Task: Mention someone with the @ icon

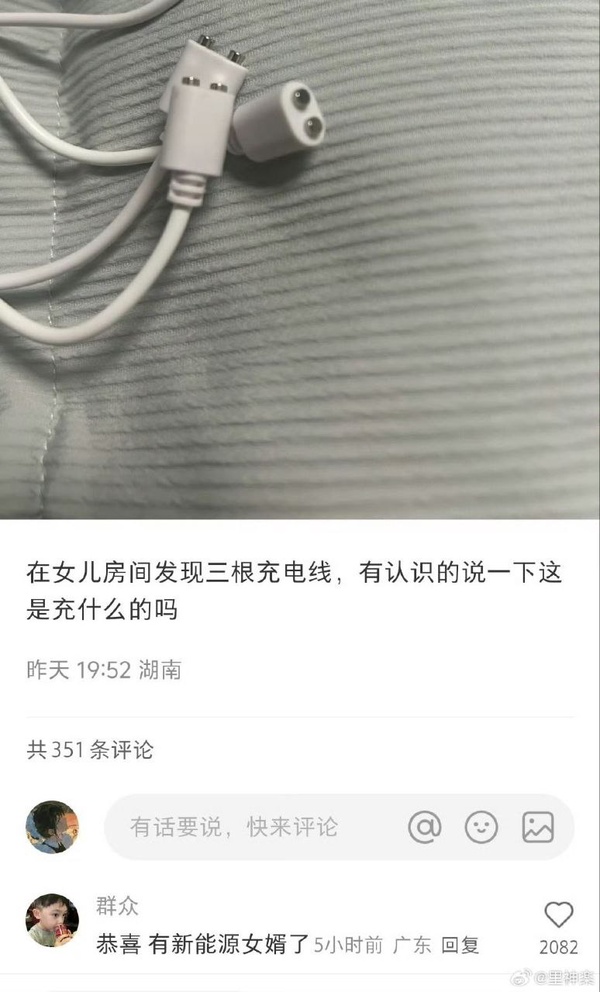Action: [425, 827]
